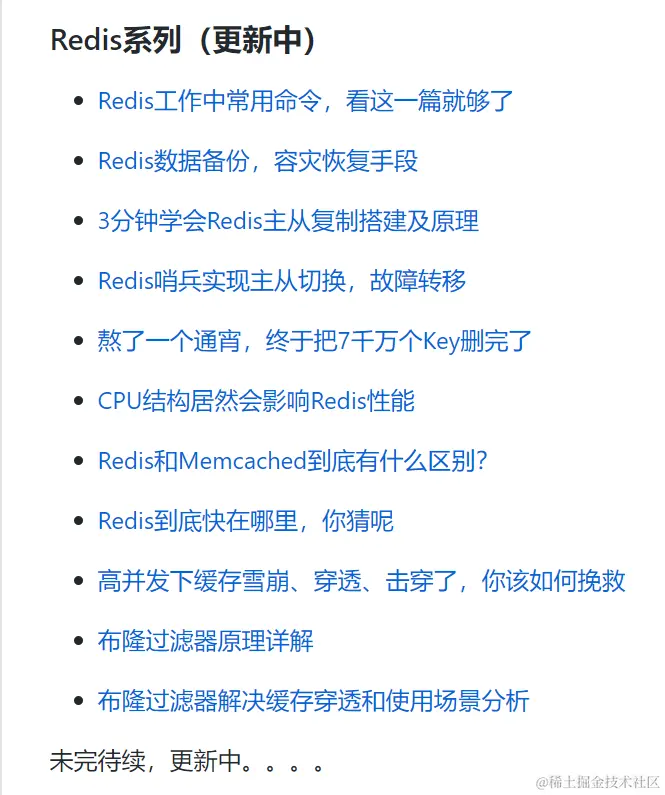The image size is (665, 795).
Task: Open the 3分钟学会Redis主从复制 article
Action: 288,220
